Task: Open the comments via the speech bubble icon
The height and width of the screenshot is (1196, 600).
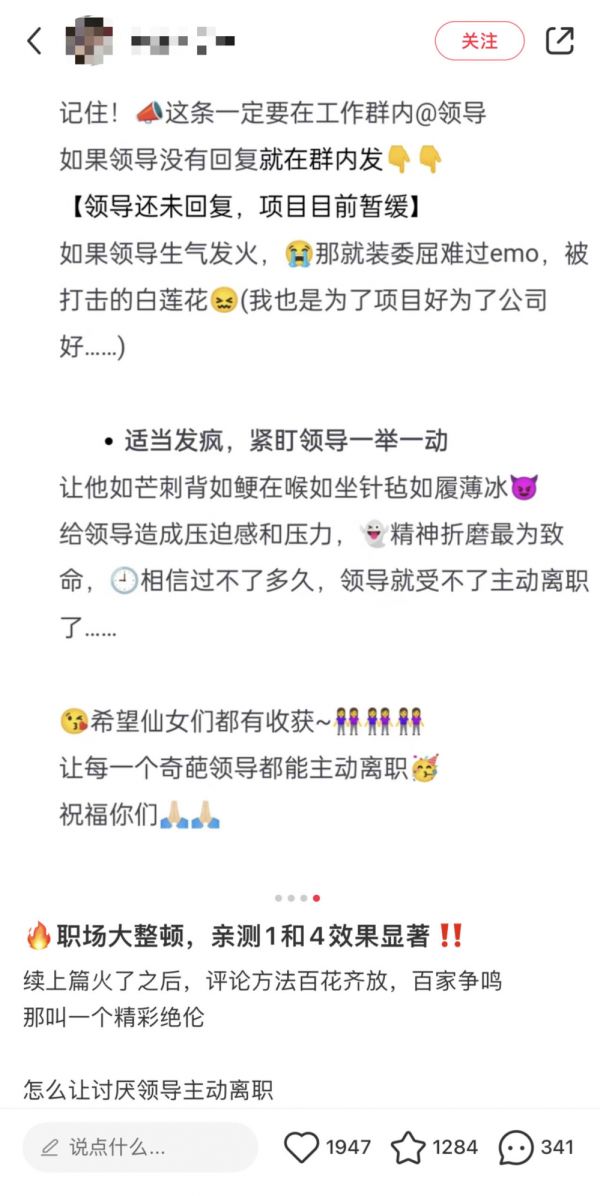Action: [x=516, y=1147]
